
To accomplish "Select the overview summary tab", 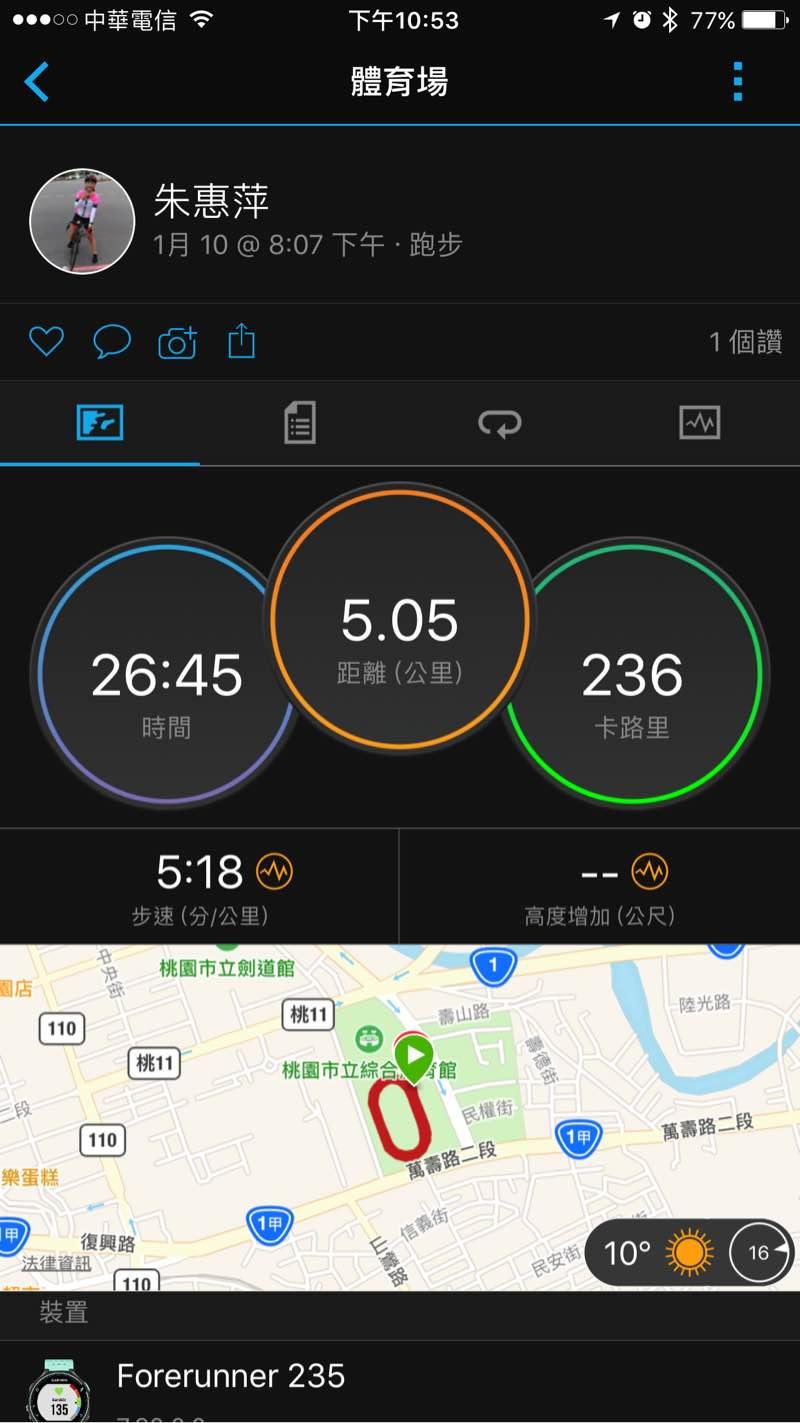I will click(x=100, y=423).
